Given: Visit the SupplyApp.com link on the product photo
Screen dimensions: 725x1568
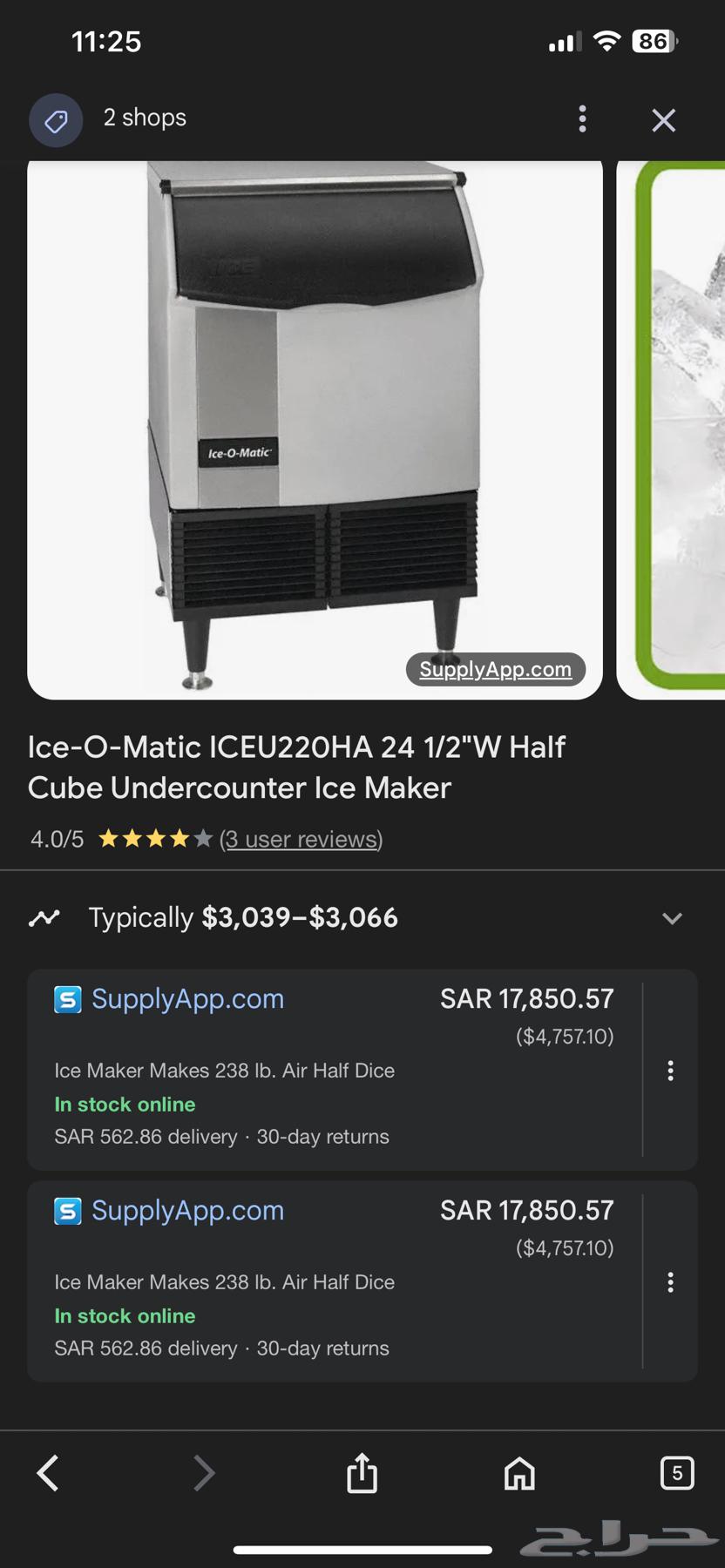Looking at the screenshot, I should 495,669.
